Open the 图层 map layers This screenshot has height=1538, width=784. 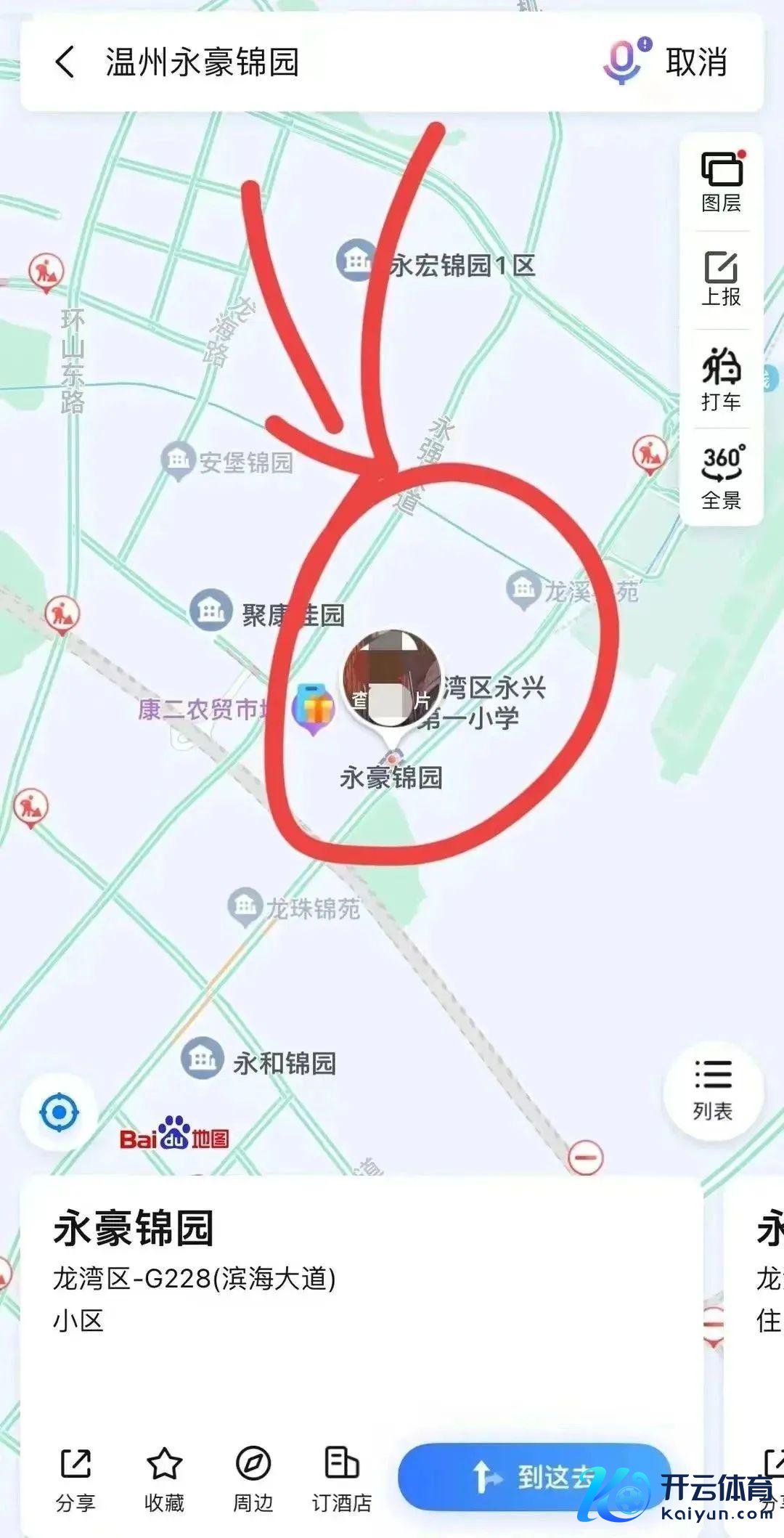[x=721, y=182]
